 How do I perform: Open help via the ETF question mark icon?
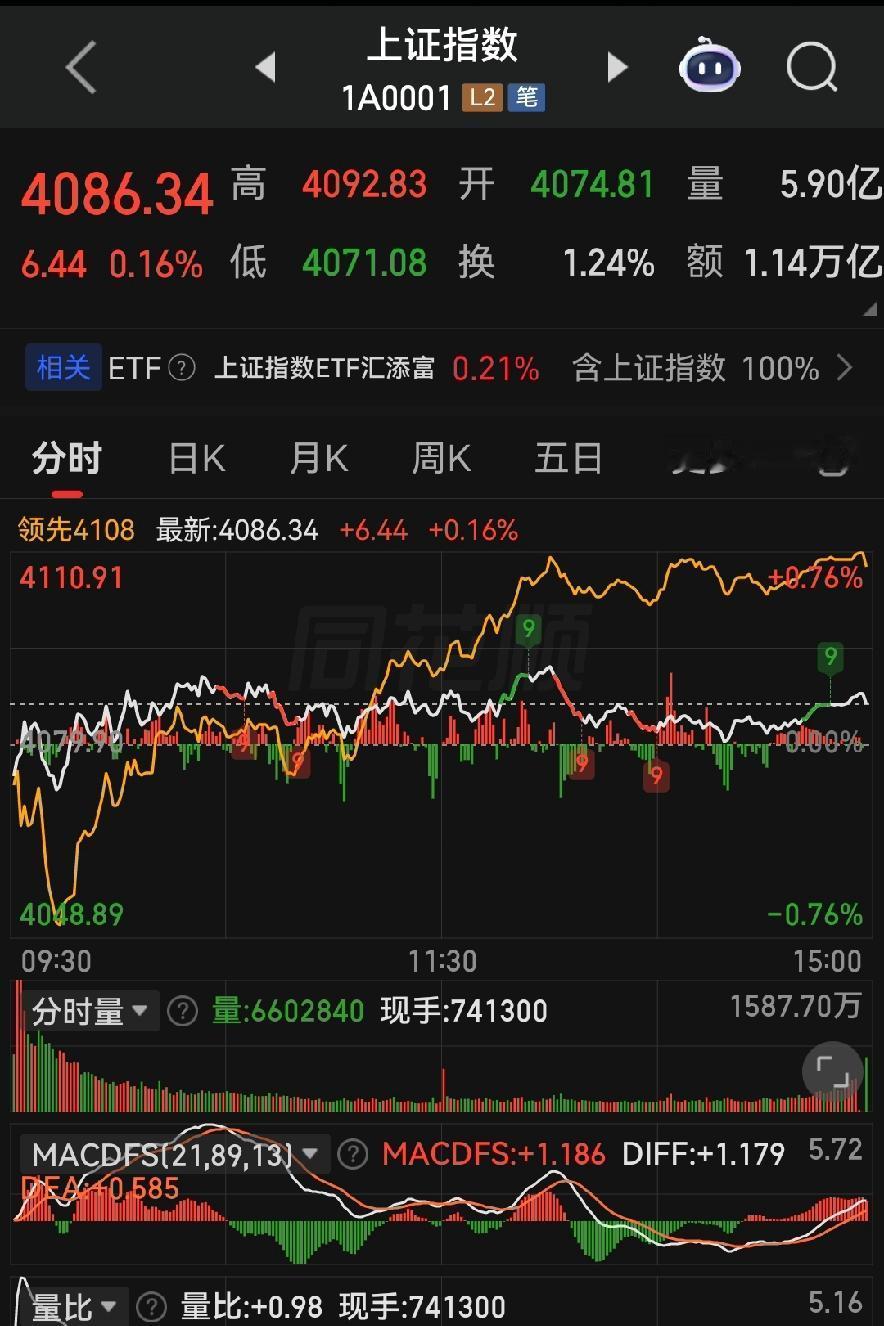(181, 368)
